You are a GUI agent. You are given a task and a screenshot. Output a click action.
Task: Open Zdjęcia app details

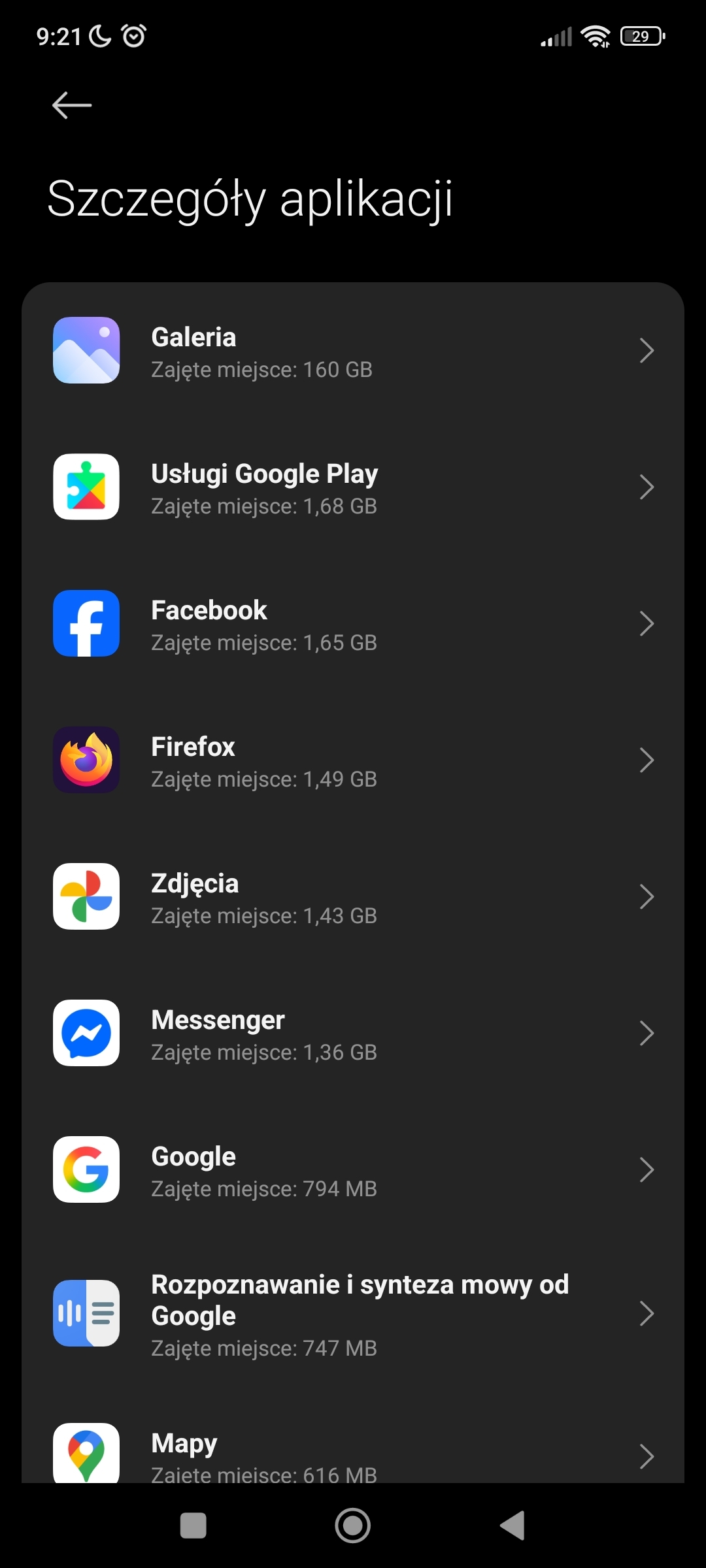pos(353,898)
